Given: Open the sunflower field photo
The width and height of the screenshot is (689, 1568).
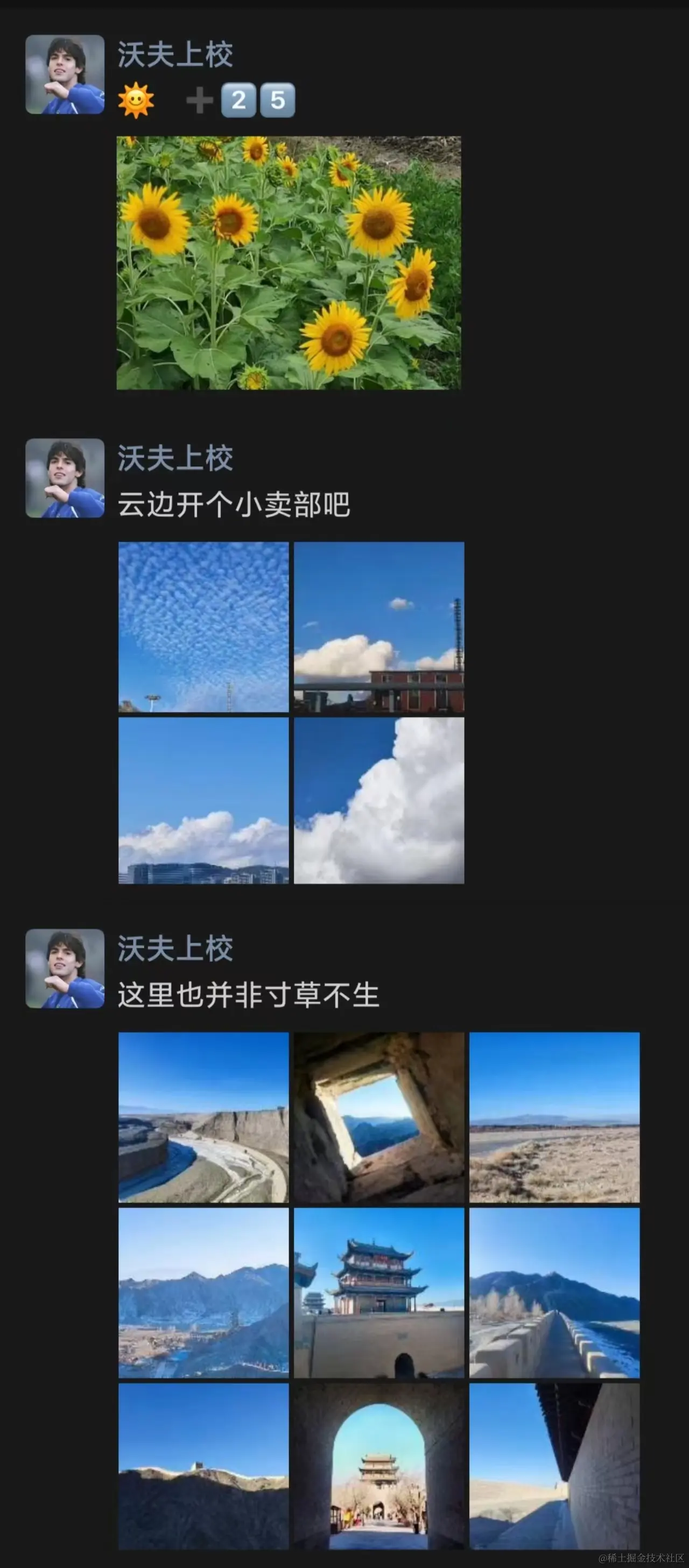Looking at the screenshot, I should click(289, 262).
